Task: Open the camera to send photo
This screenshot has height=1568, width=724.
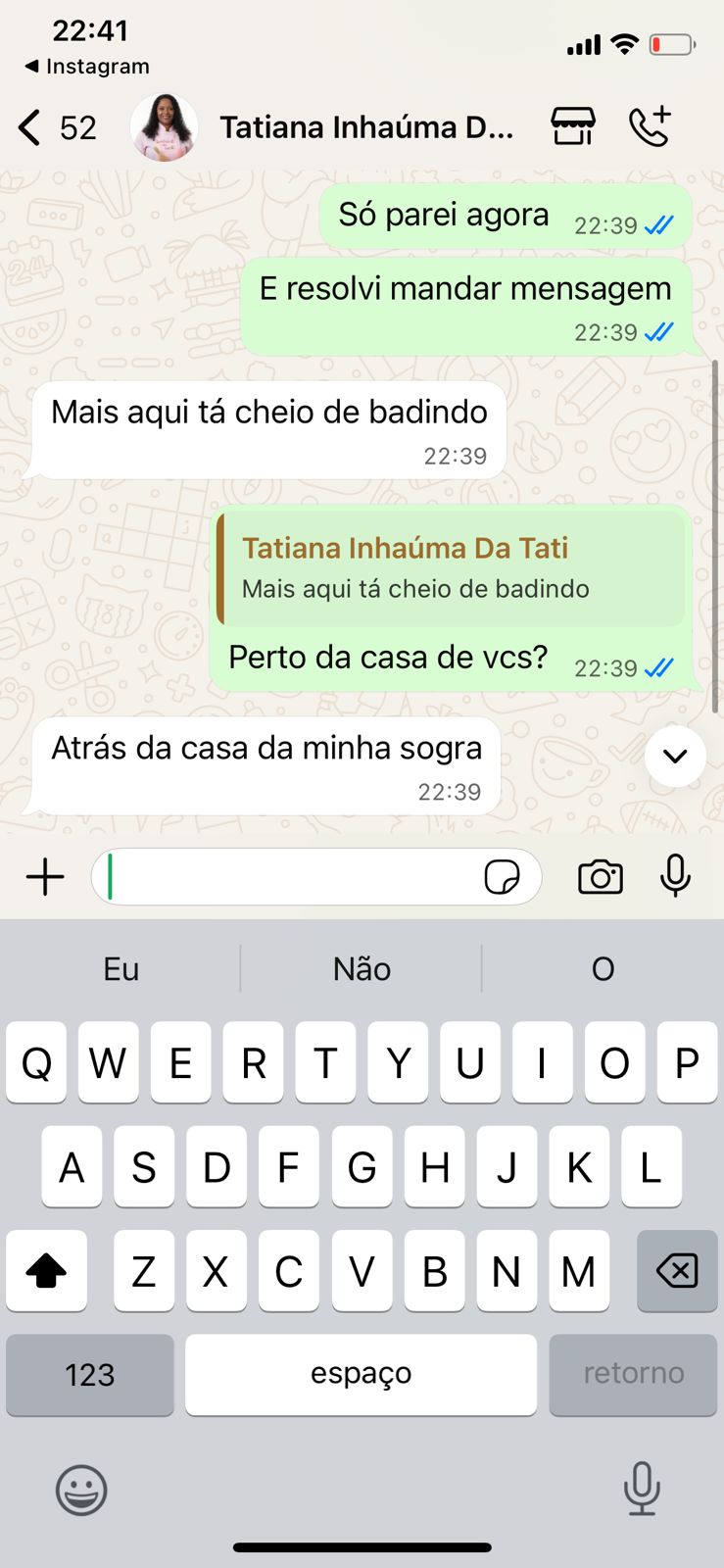Action: (x=600, y=876)
